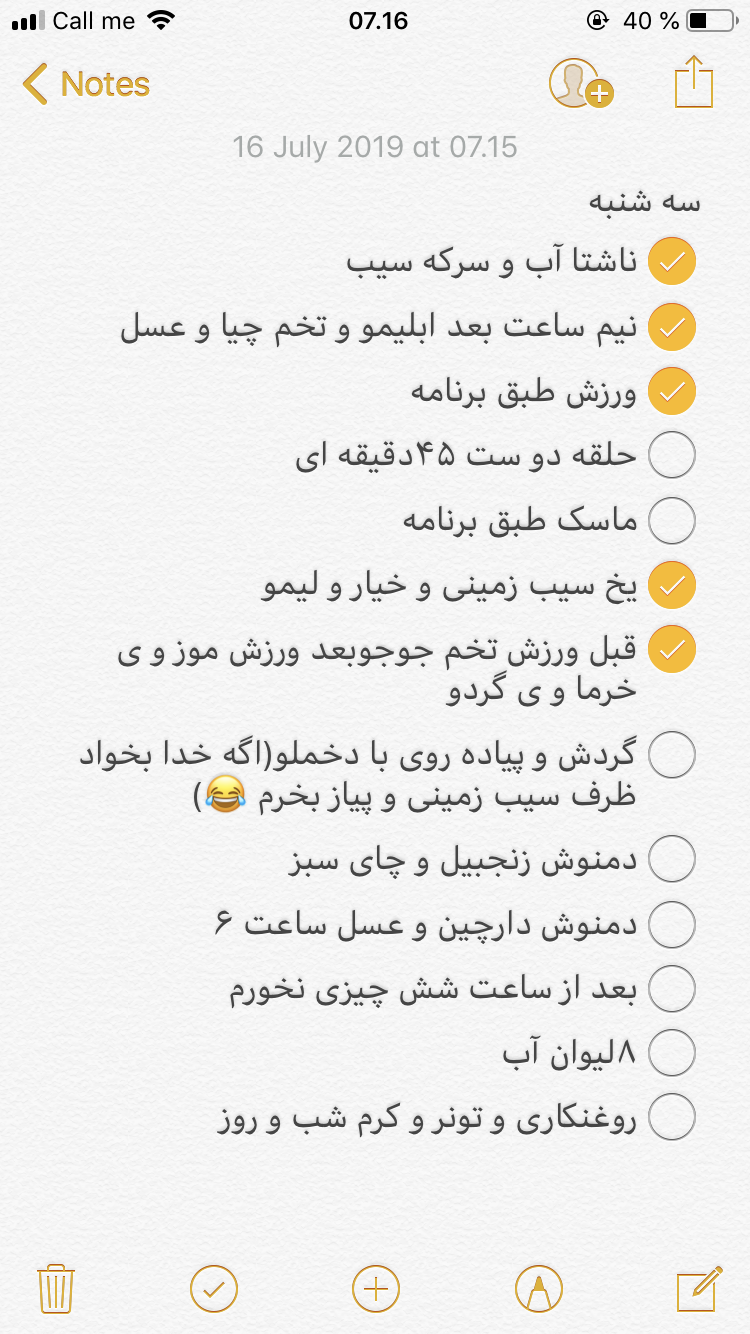Add people to this note
Viewport: 750px width, 1334px height.
(x=580, y=83)
